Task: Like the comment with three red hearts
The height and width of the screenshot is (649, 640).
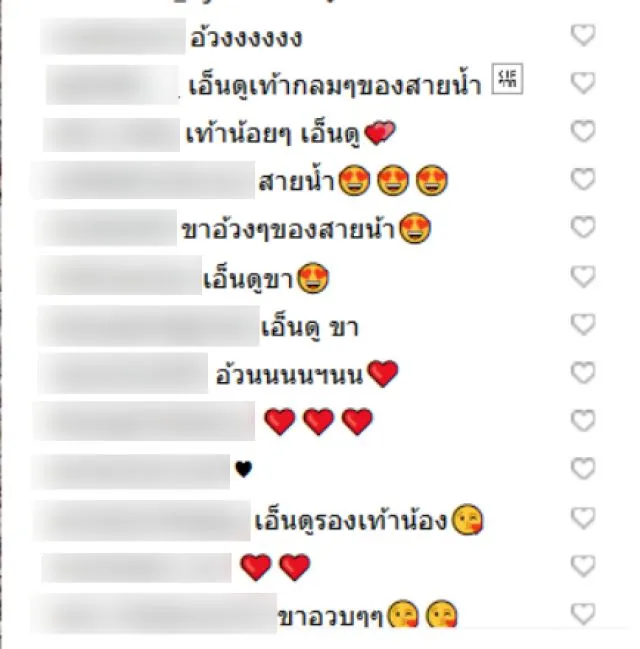Action: tap(582, 421)
